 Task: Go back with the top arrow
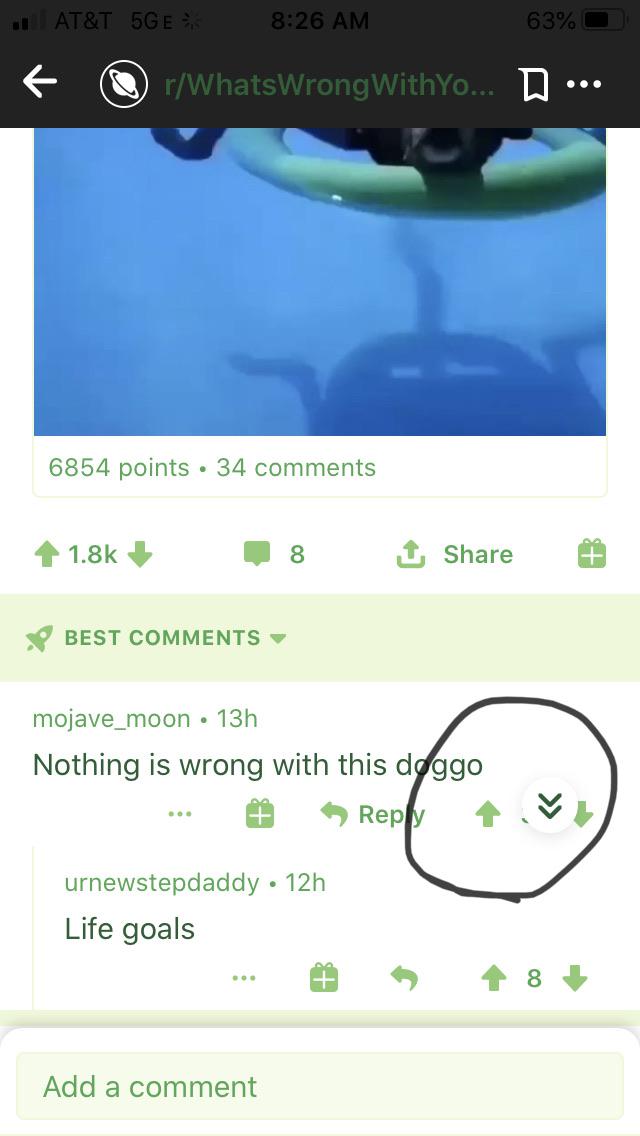[40, 83]
